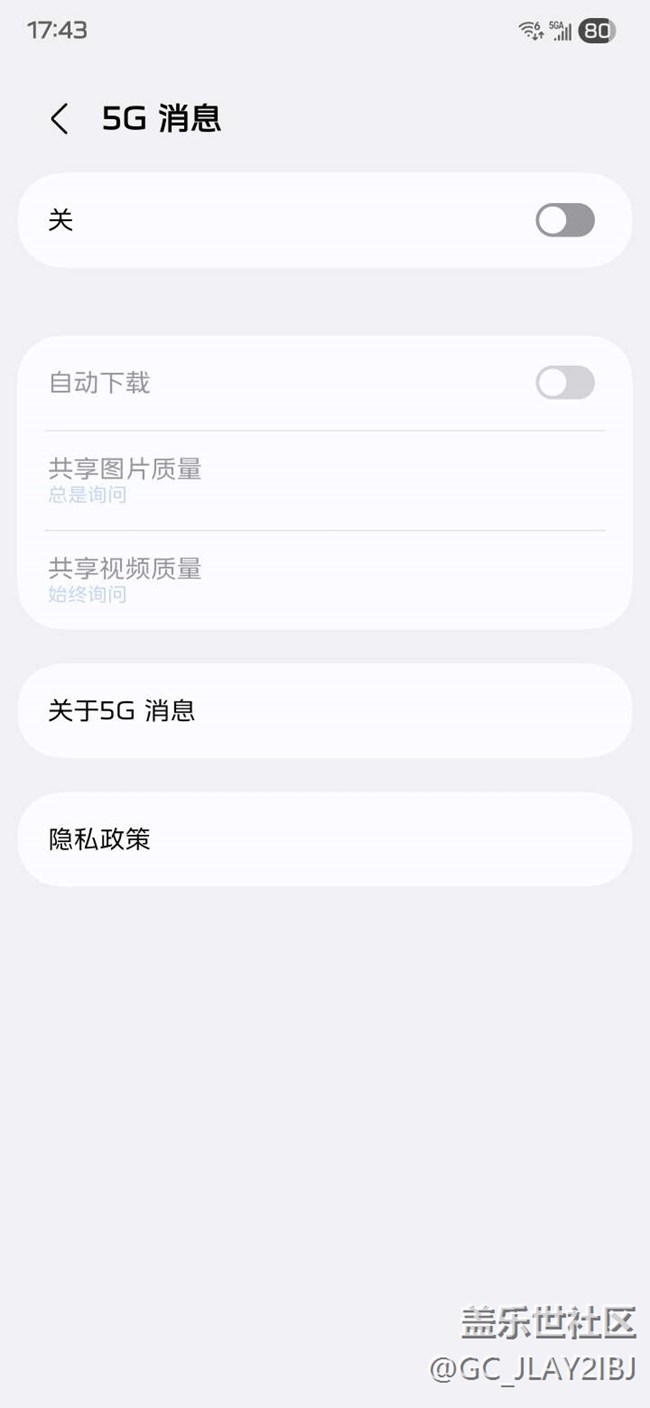The height and width of the screenshot is (1408, 650).
Task: Go back from 5G 消息 settings
Action: [60, 119]
